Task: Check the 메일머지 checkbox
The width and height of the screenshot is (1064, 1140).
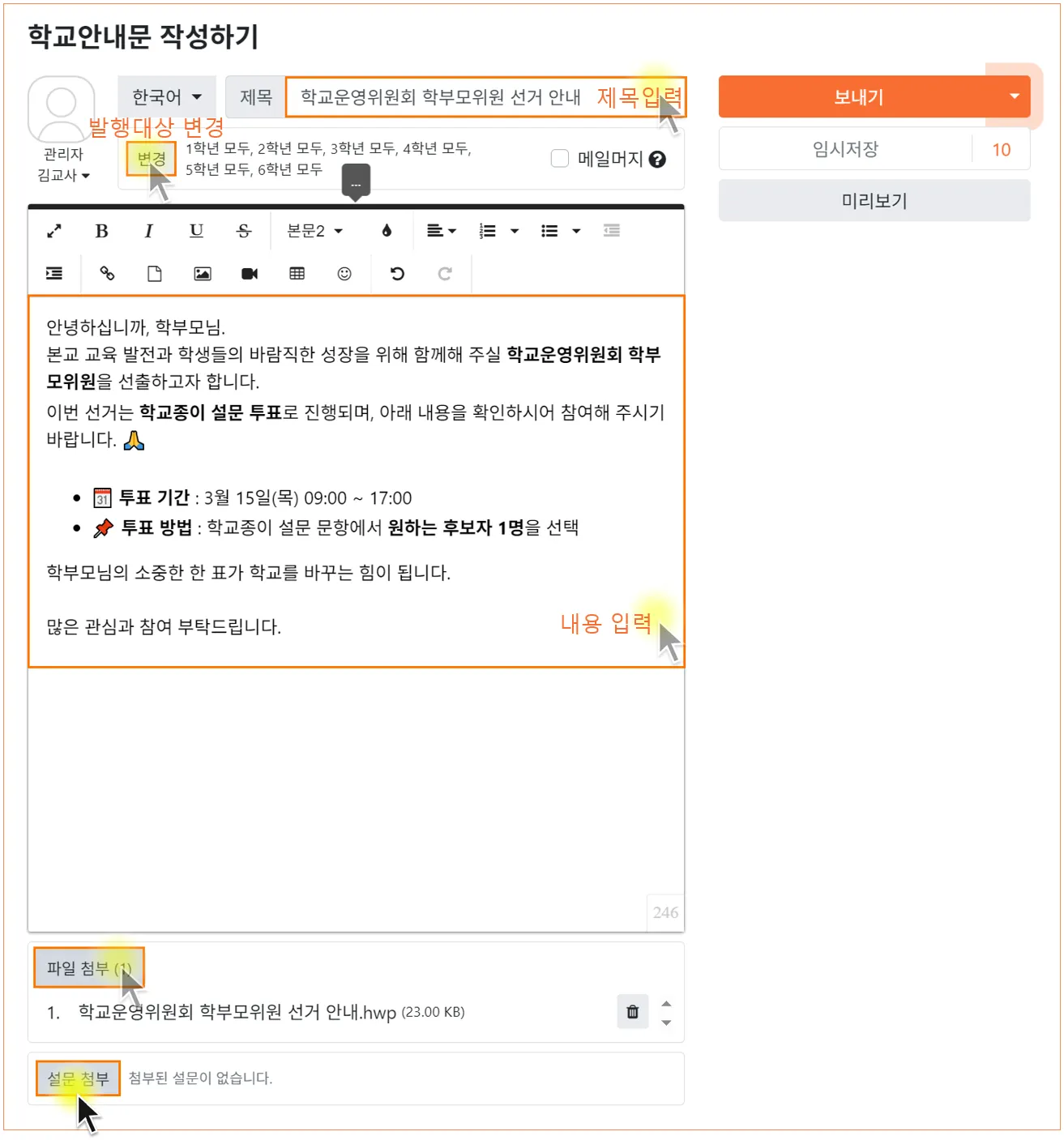Action: coord(560,159)
